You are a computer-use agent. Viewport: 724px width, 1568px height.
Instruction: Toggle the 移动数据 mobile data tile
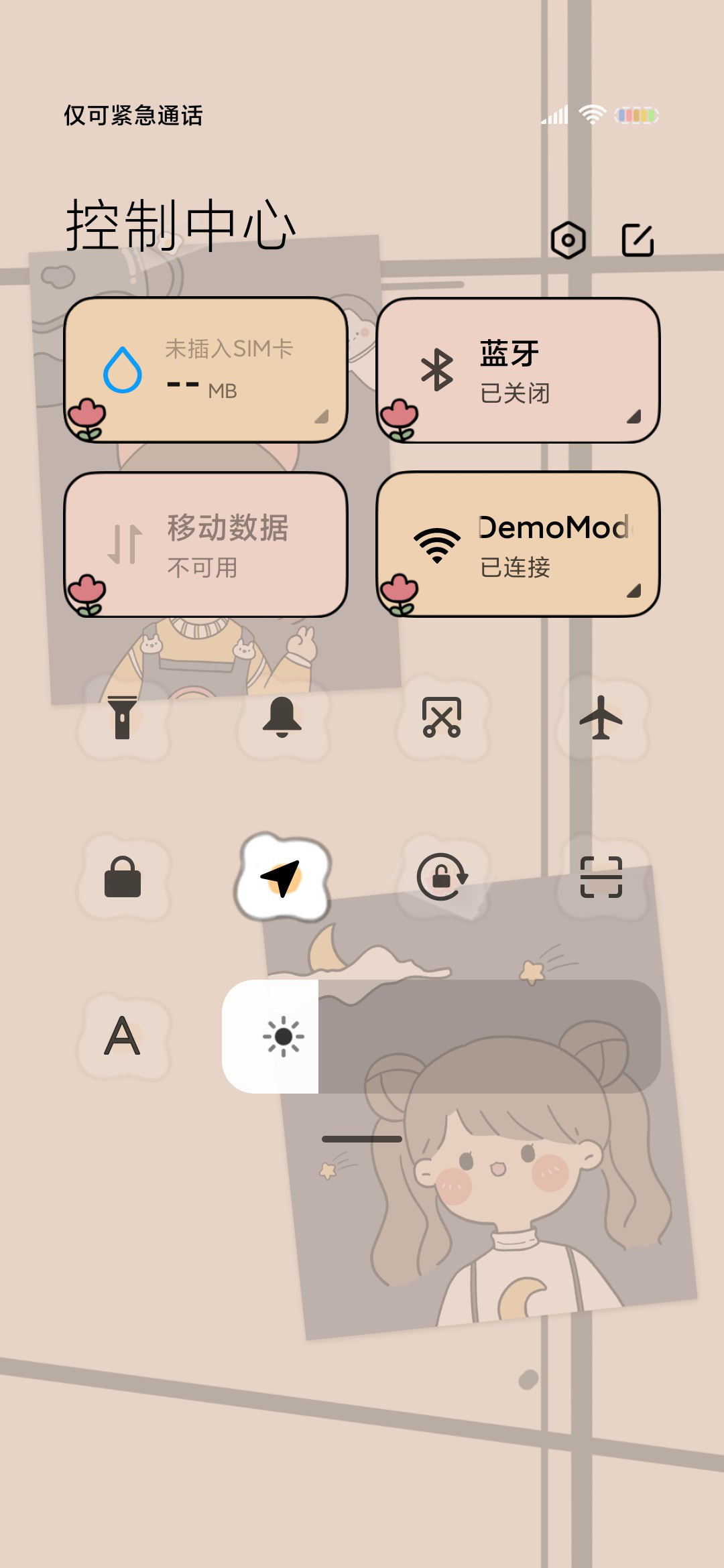click(206, 544)
